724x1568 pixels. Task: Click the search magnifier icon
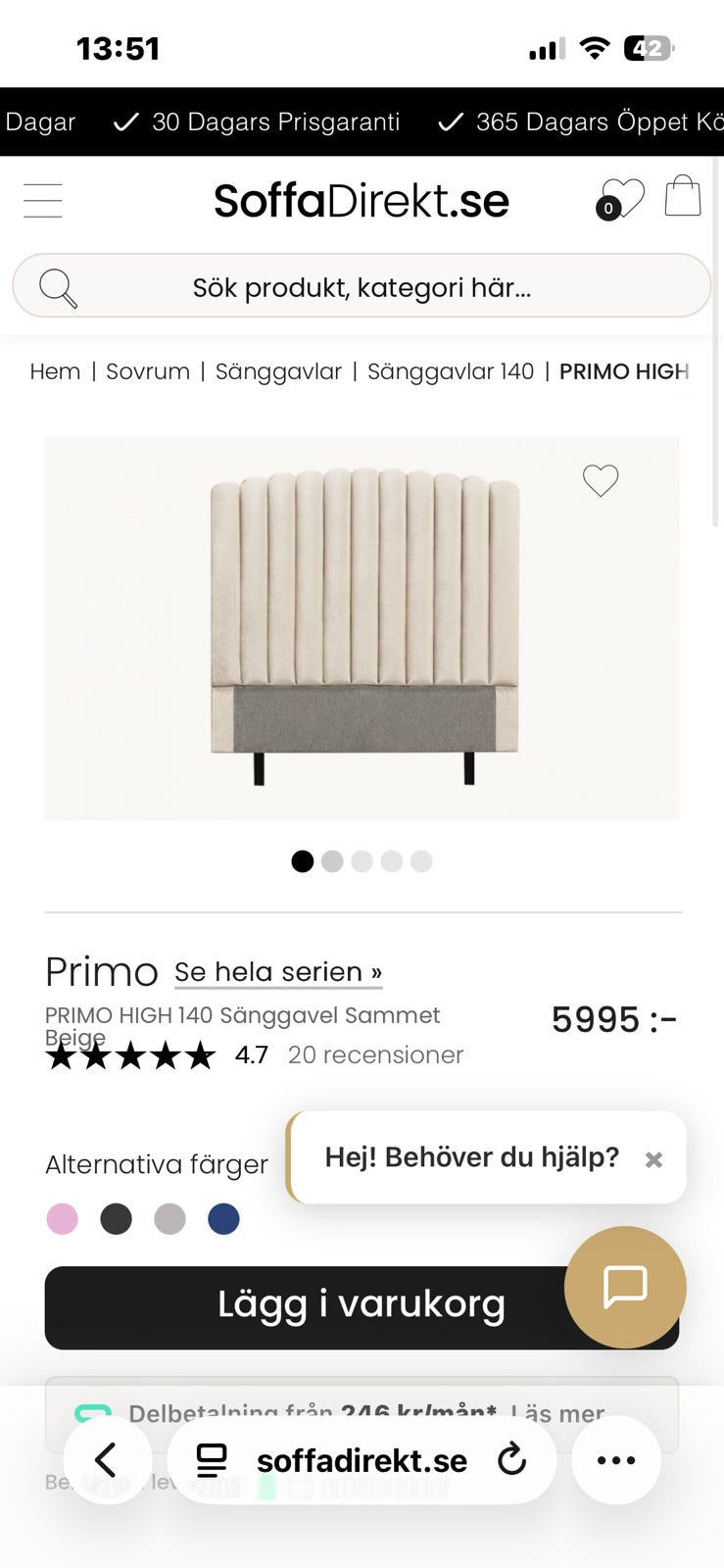(56, 286)
